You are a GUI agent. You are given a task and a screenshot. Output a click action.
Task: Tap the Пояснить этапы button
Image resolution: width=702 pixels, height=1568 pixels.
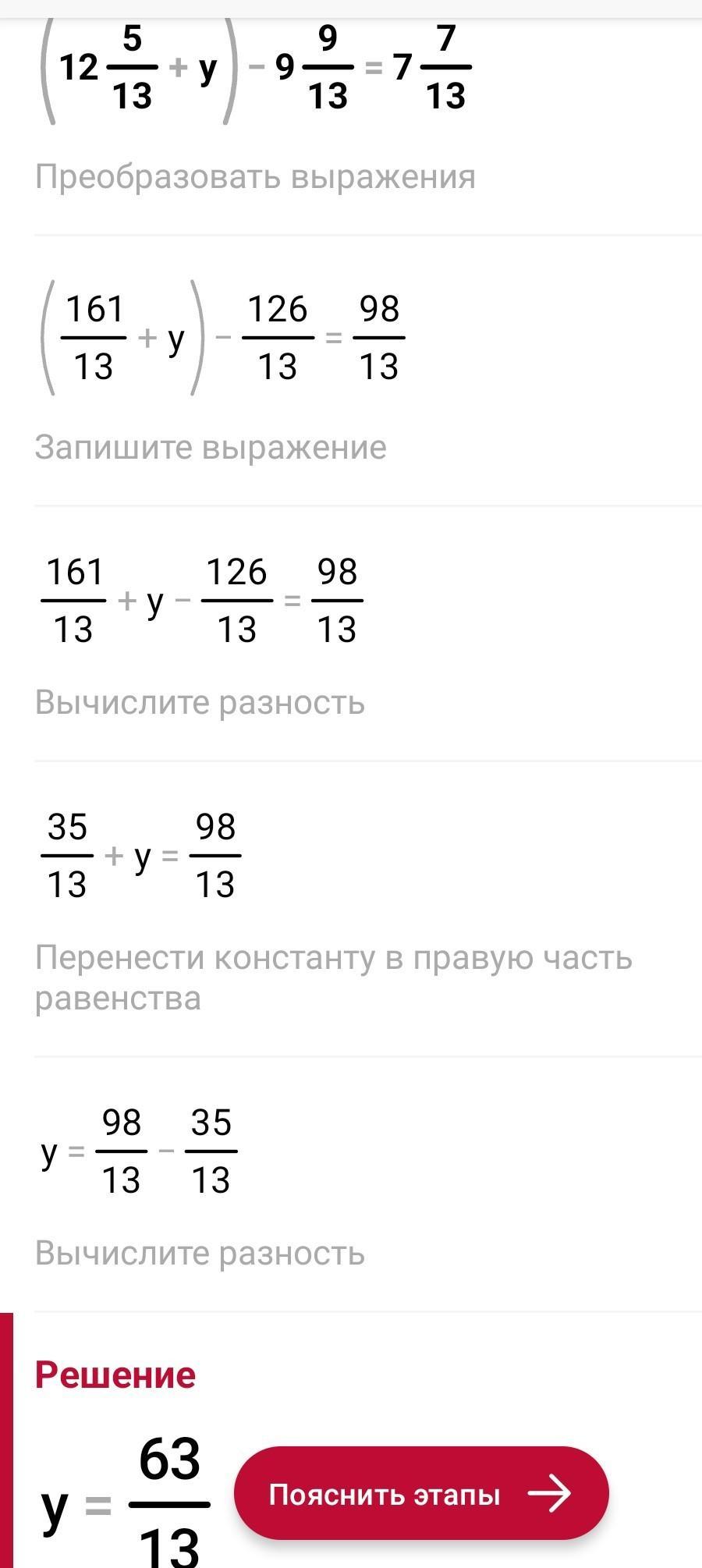[x=420, y=1492]
